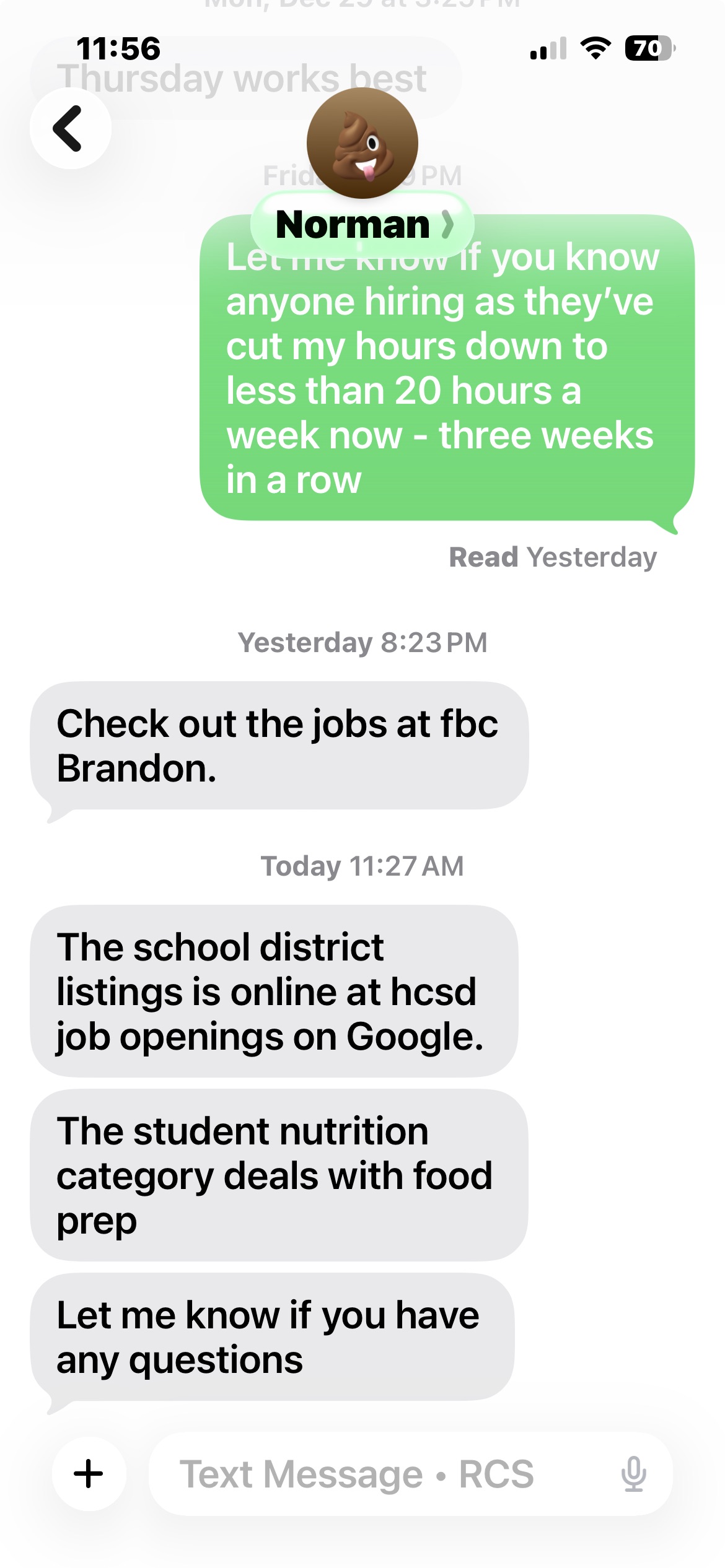Open Norman's contact details
This screenshot has height=1568, width=725.
[x=362, y=224]
